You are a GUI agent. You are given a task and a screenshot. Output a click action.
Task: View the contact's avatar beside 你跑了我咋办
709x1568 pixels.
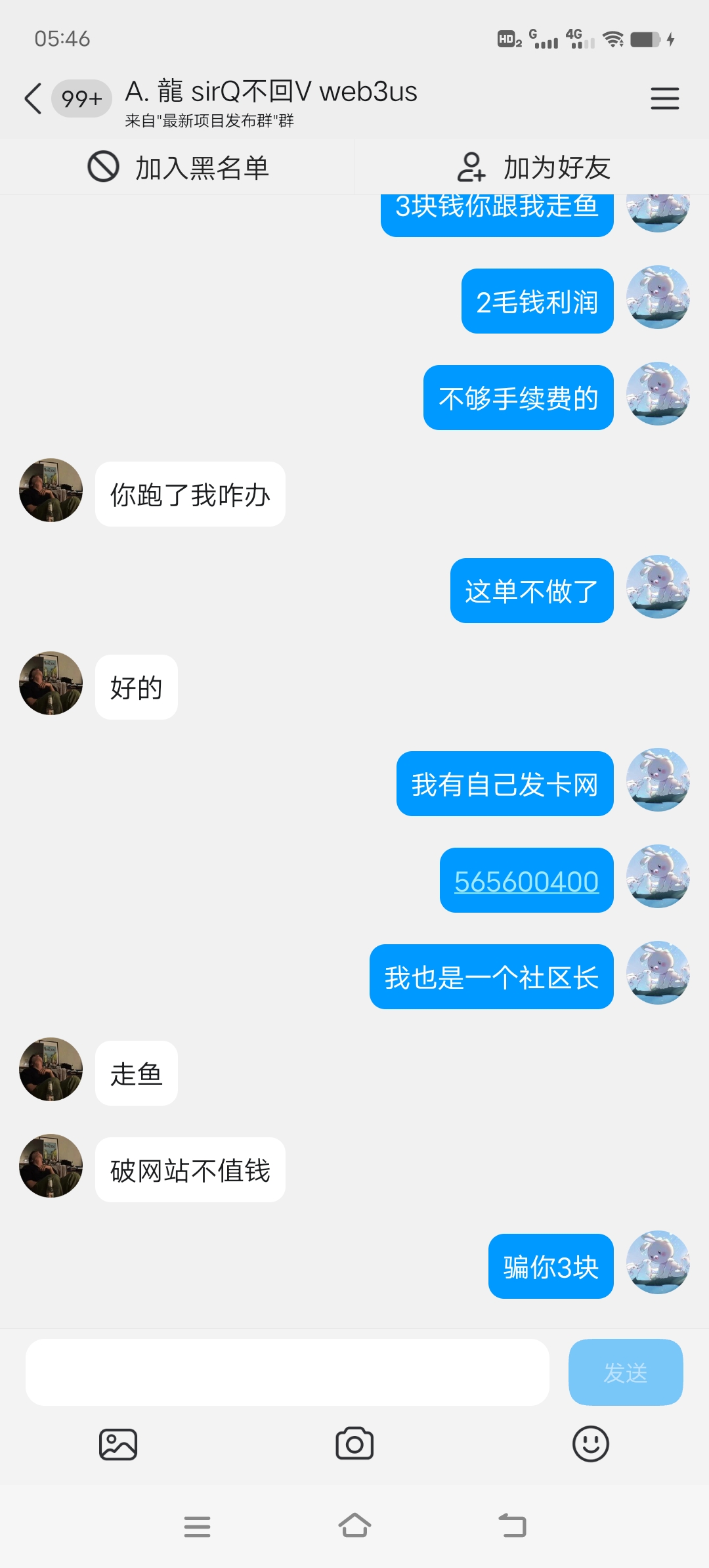[51, 490]
